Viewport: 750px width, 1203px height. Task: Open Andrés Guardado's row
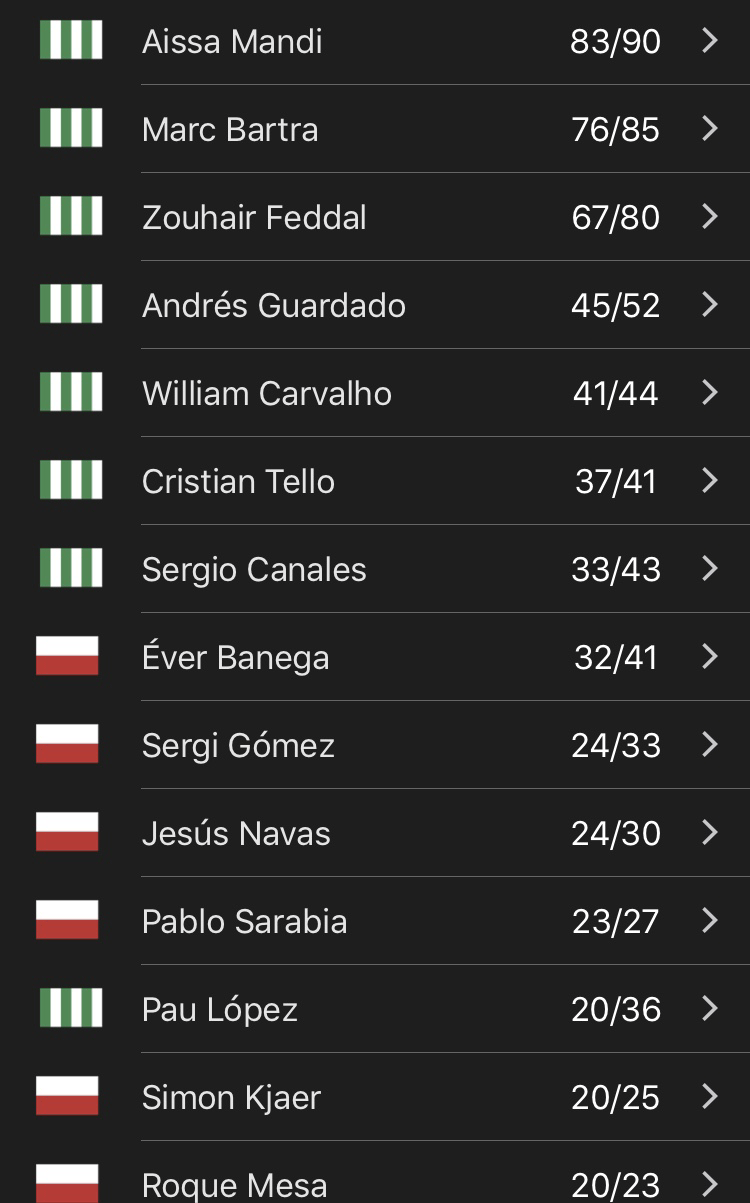(x=375, y=305)
